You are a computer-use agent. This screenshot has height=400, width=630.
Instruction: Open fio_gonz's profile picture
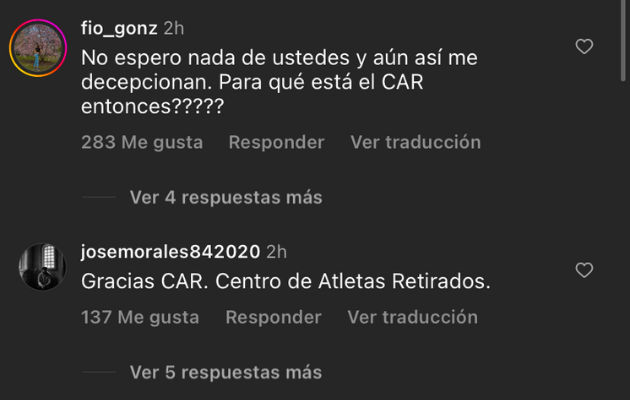click(x=38, y=48)
